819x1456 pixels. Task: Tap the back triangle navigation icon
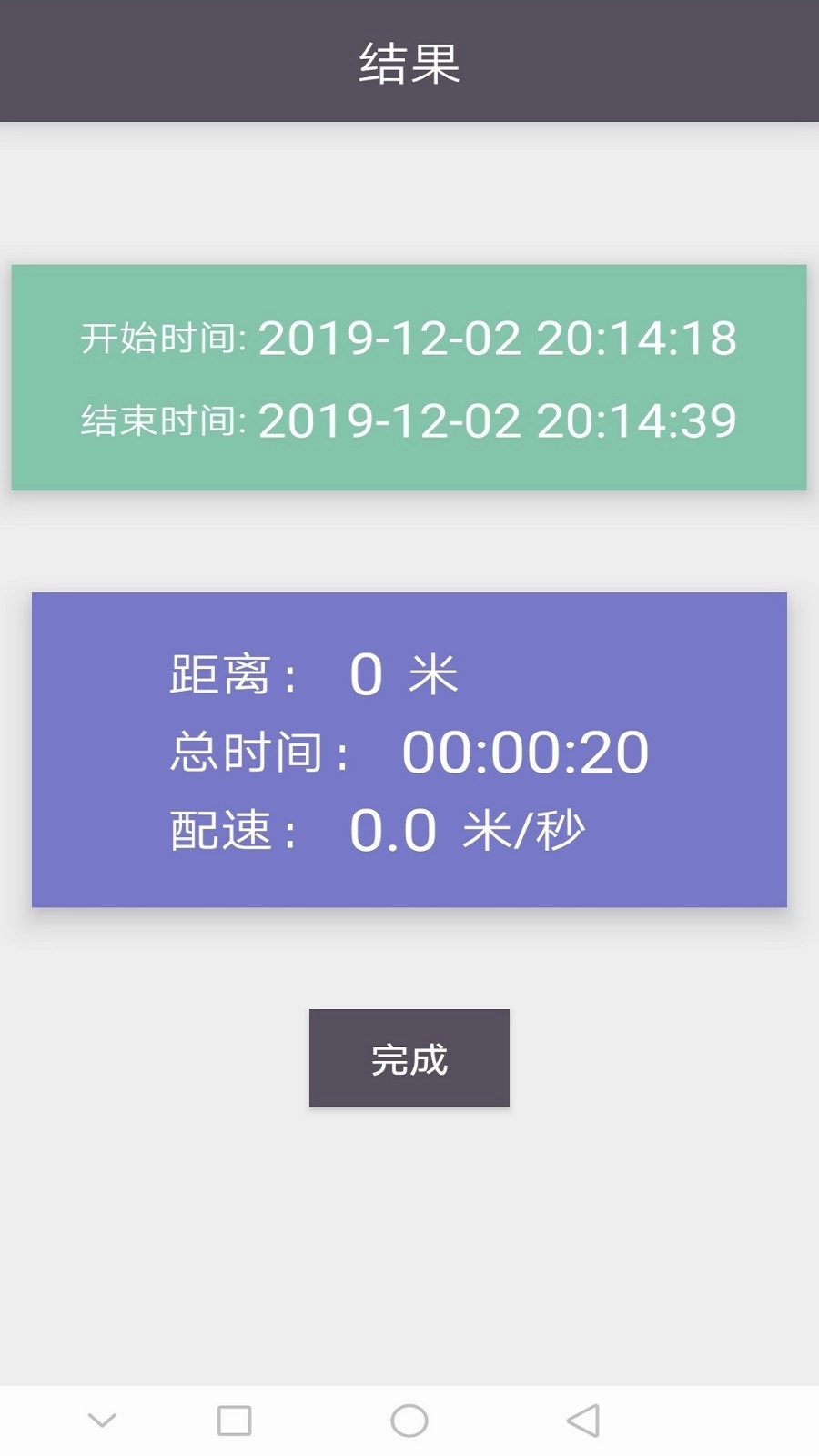point(583,1420)
